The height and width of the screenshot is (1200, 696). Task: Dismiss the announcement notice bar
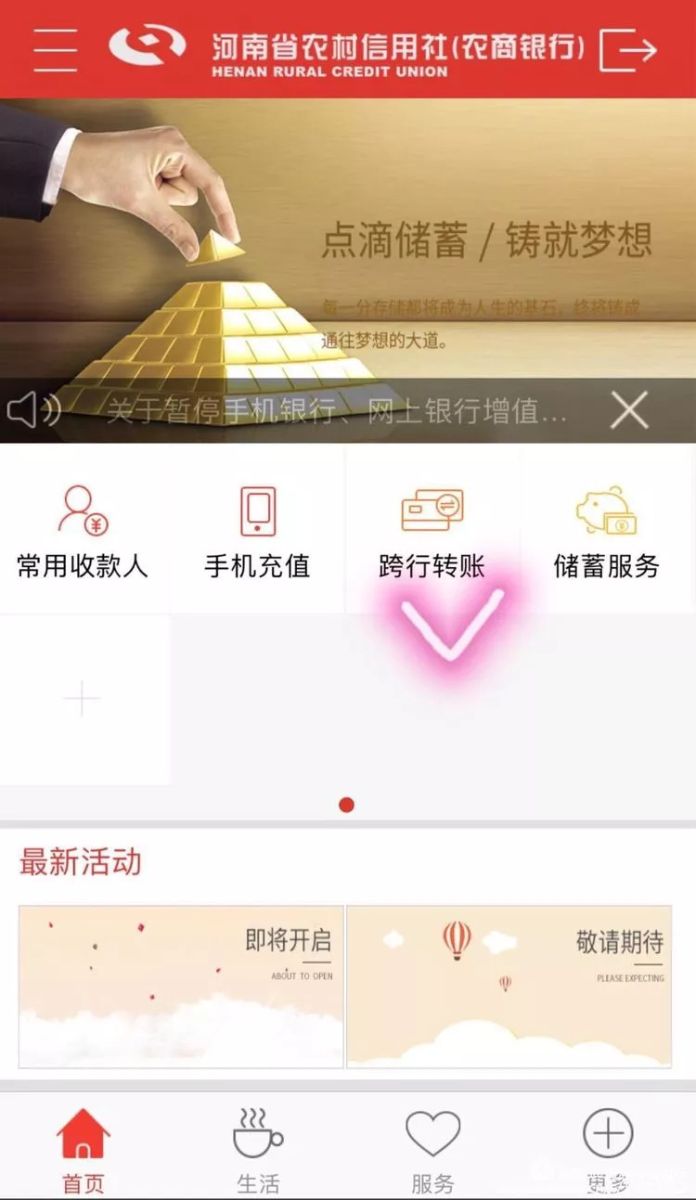[x=629, y=410]
